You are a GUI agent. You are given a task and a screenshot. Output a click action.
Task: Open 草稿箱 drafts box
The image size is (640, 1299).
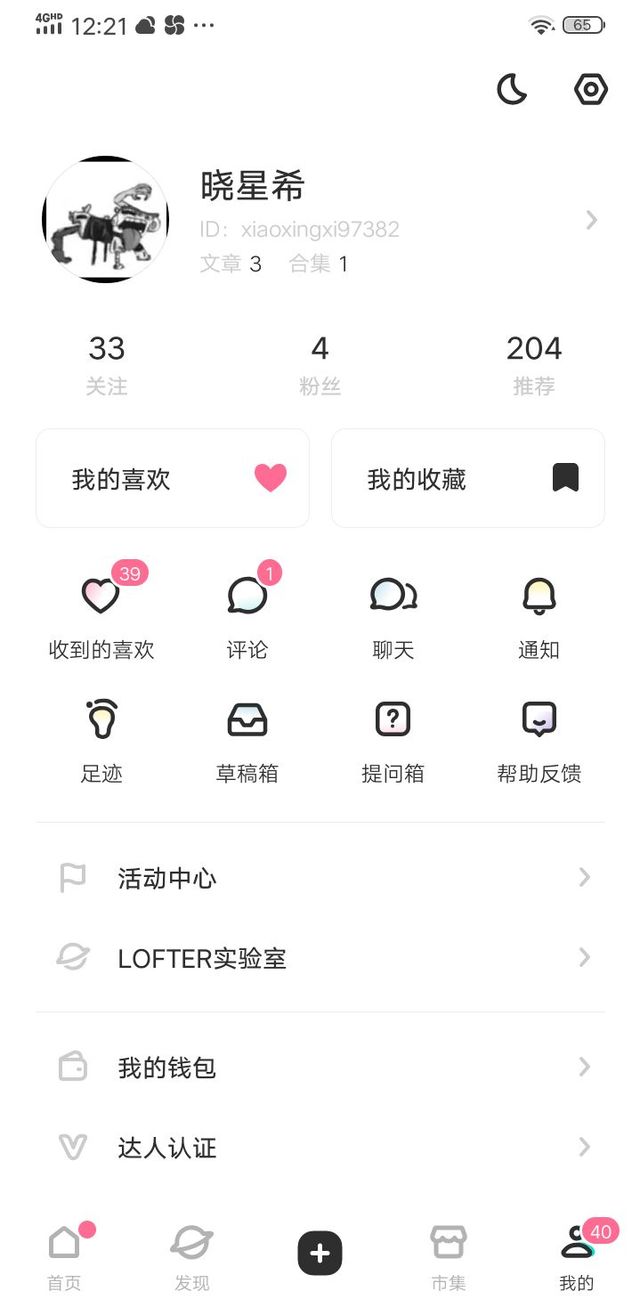tap(247, 736)
